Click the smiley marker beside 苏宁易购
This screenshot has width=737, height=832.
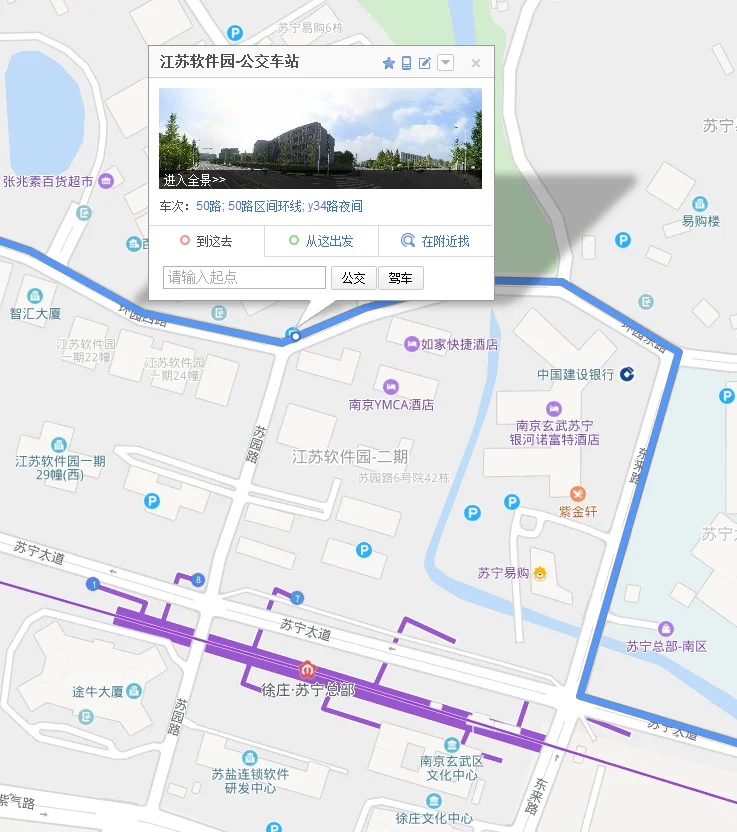540,574
